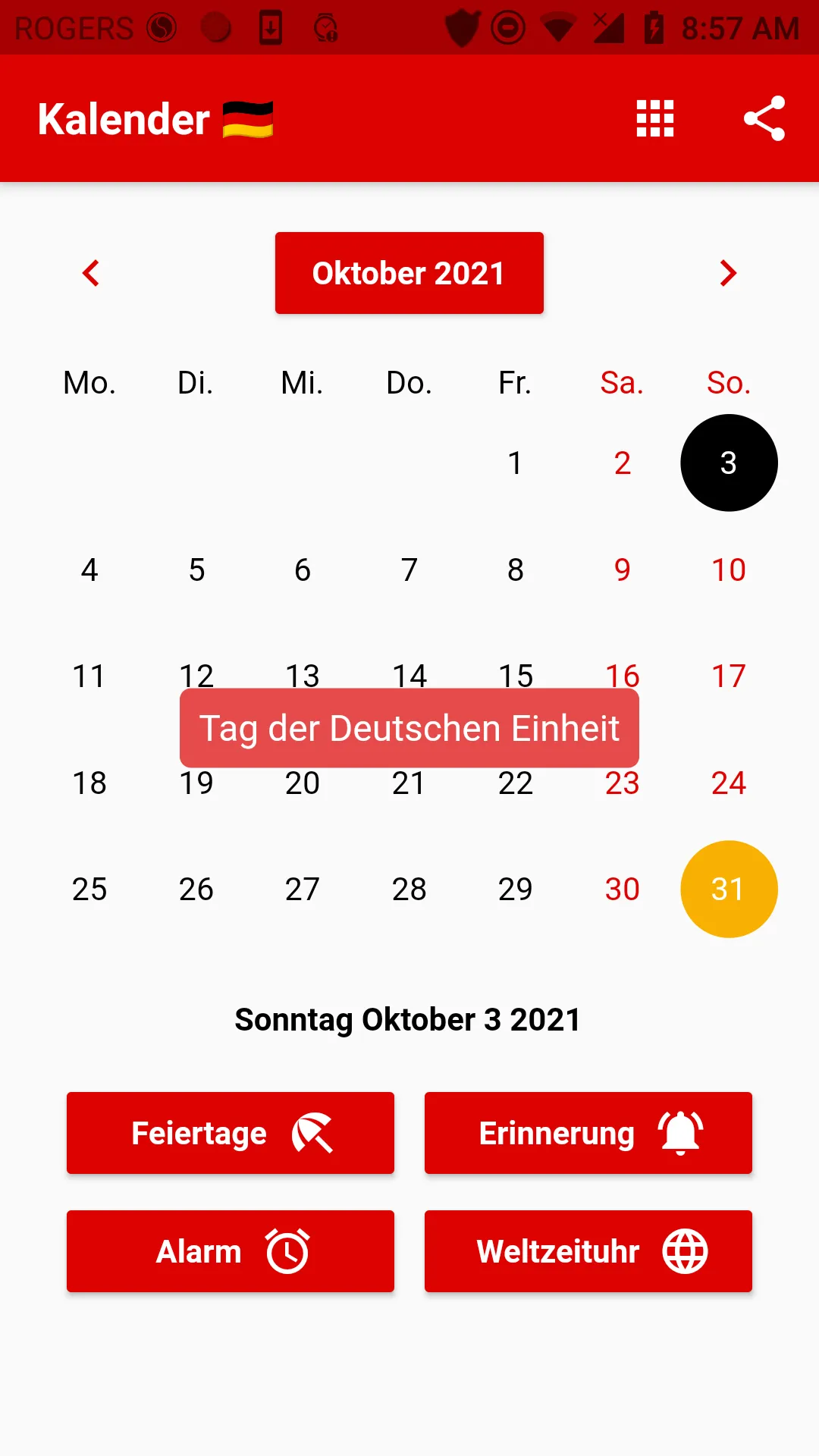Select the yellow-circled date October 31

pos(728,888)
